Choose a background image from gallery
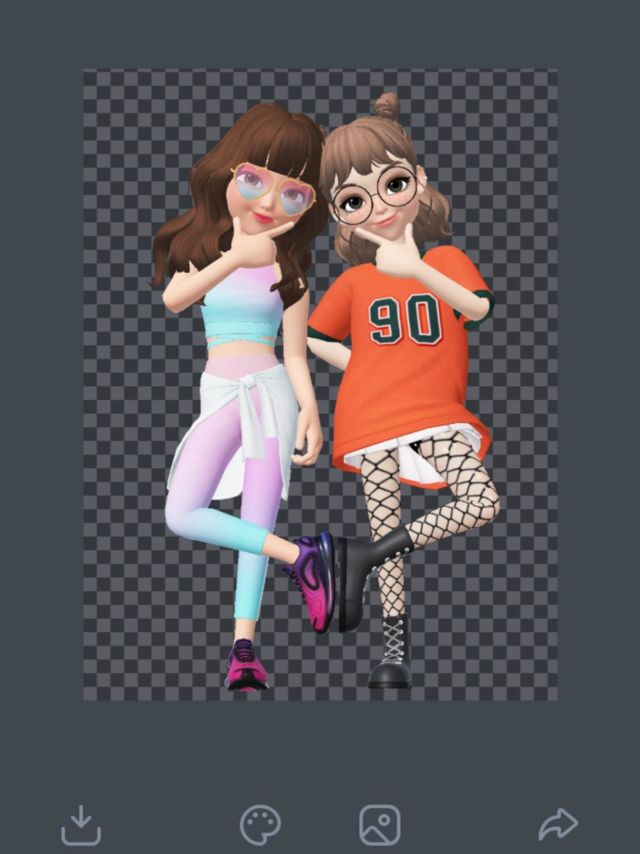This screenshot has height=854, width=640. pos(380,825)
